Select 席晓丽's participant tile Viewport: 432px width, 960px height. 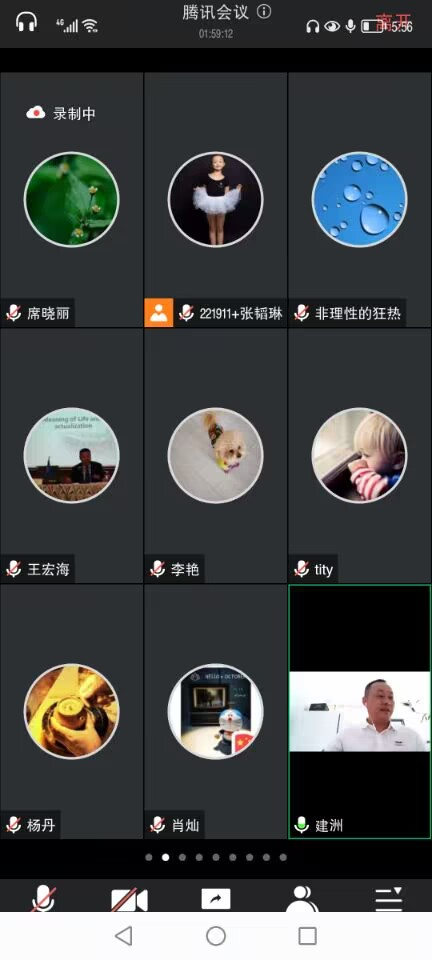click(72, 200)
